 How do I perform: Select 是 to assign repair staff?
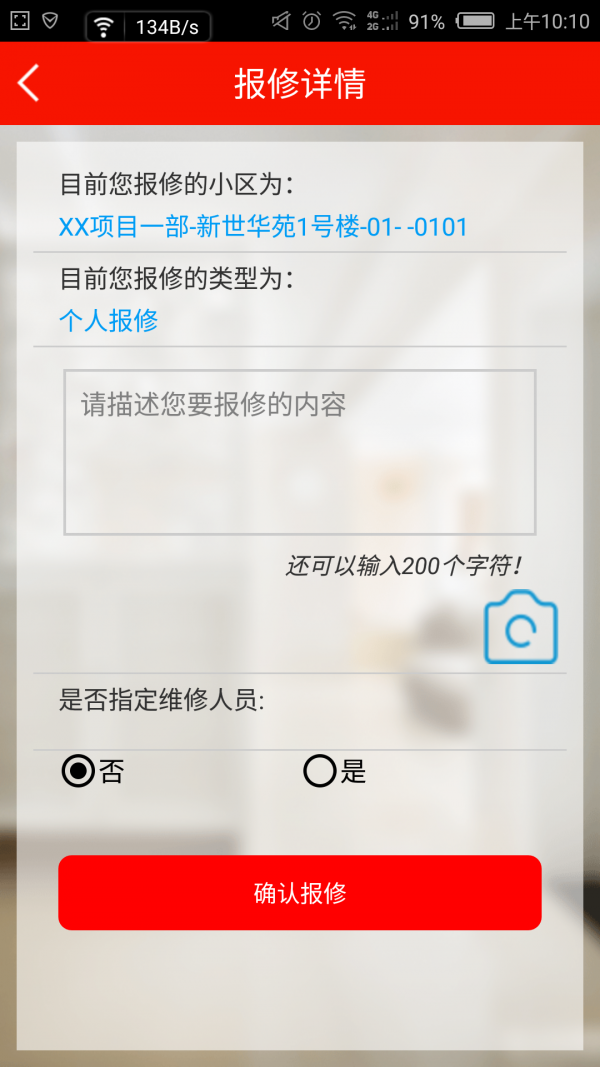point(320,771)
